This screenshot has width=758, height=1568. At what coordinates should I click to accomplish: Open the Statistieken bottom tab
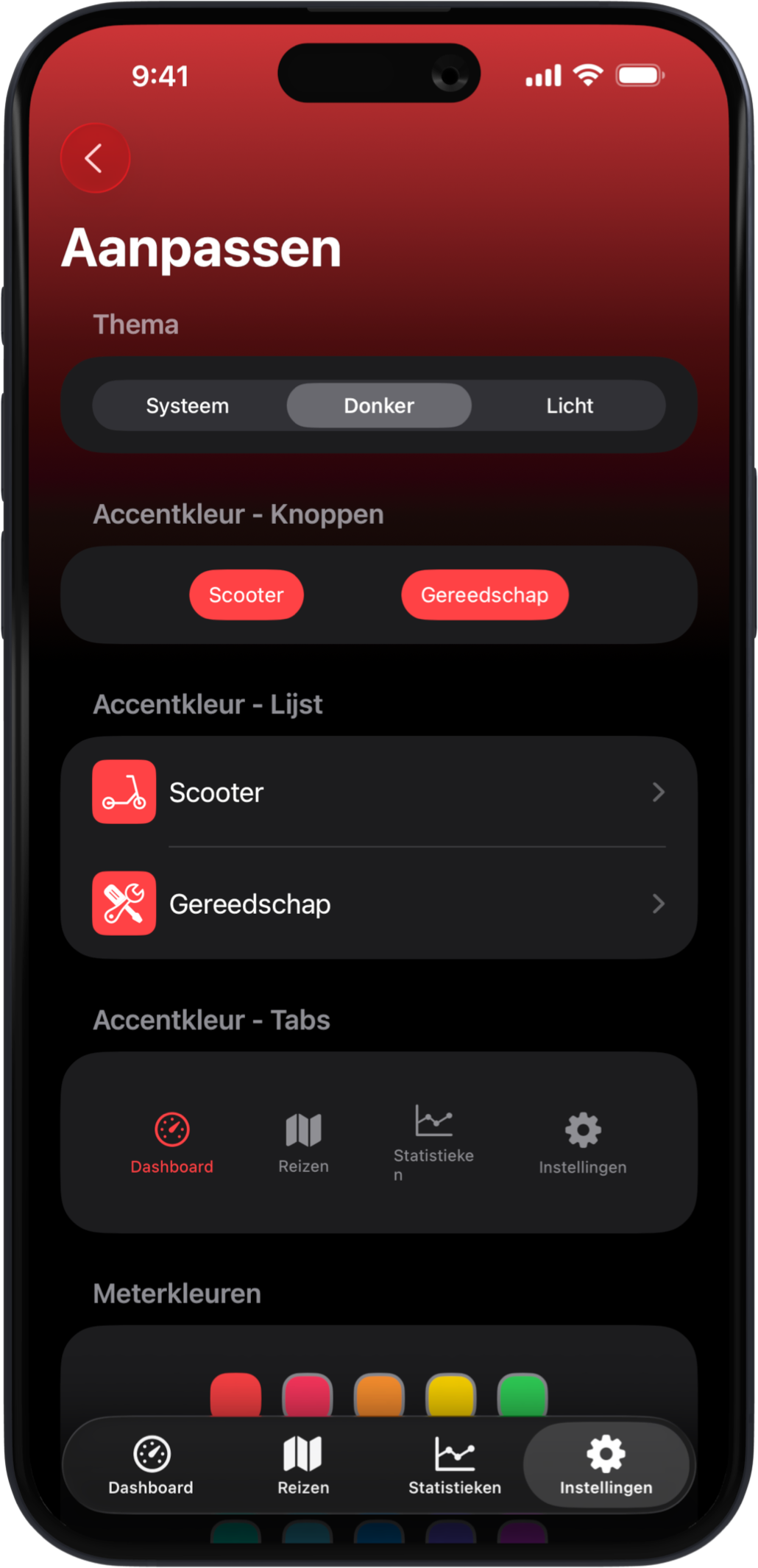(455, 1465)
